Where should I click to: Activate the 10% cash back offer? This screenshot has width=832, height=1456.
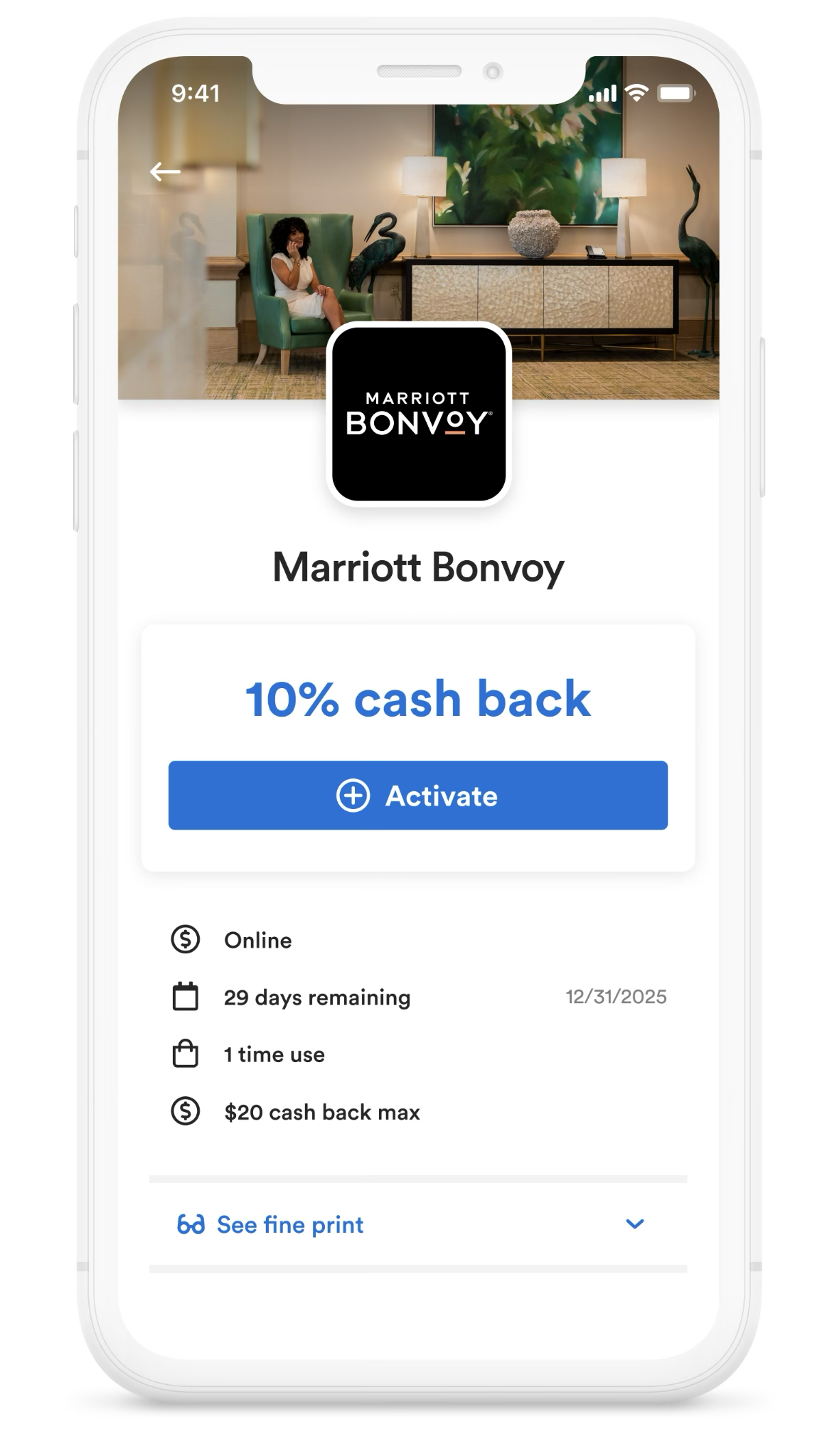(x=417, y=796)
